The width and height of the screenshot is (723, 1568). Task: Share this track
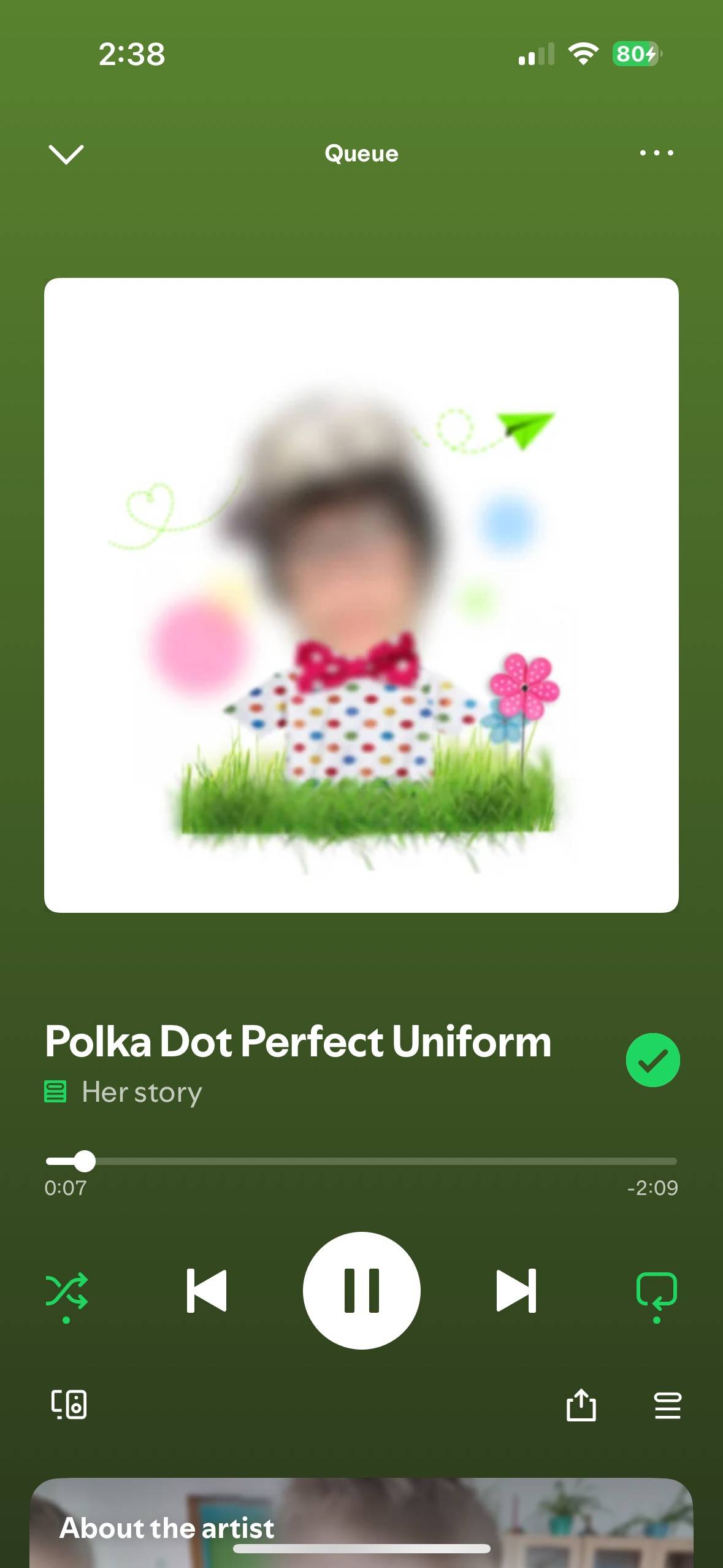pos(581,1404)
